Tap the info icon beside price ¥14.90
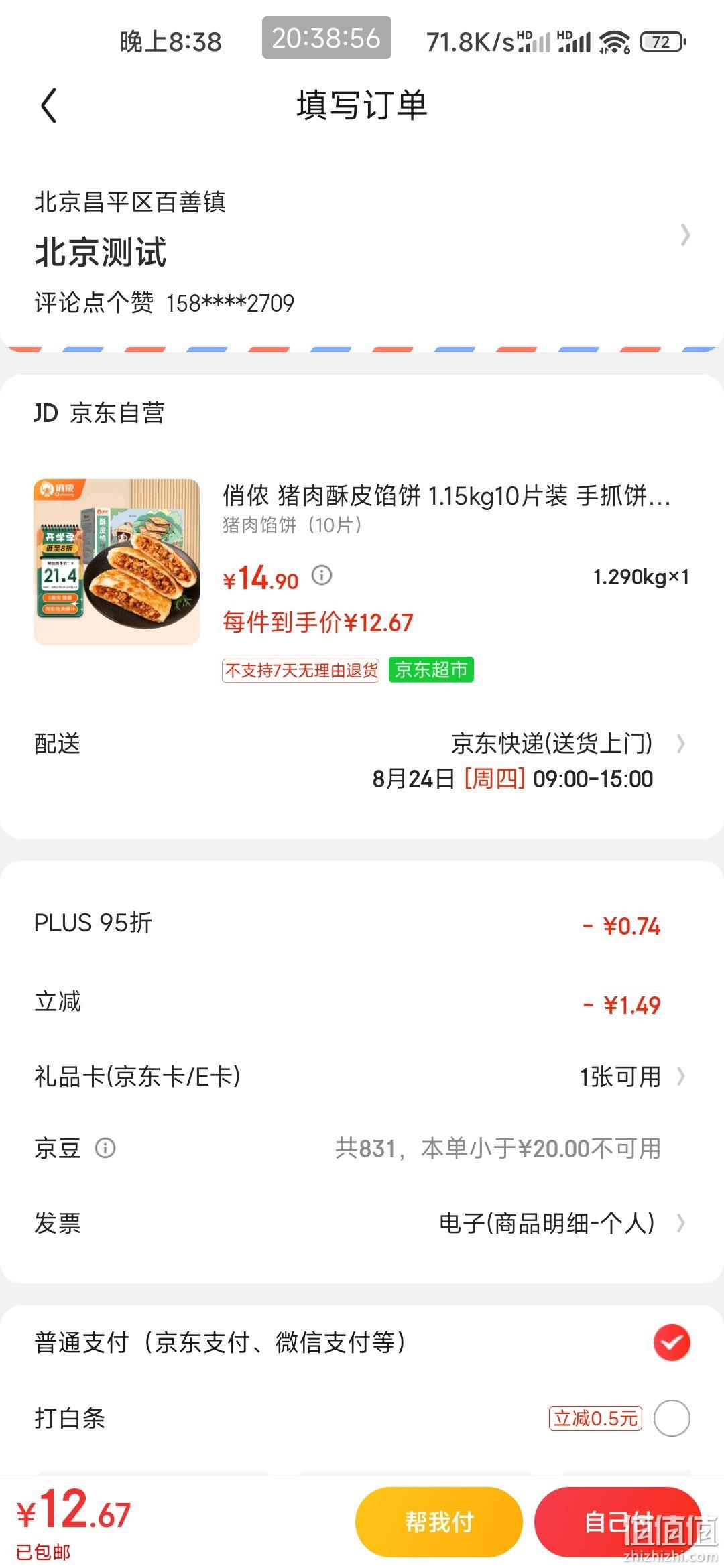 pos(322,575)
